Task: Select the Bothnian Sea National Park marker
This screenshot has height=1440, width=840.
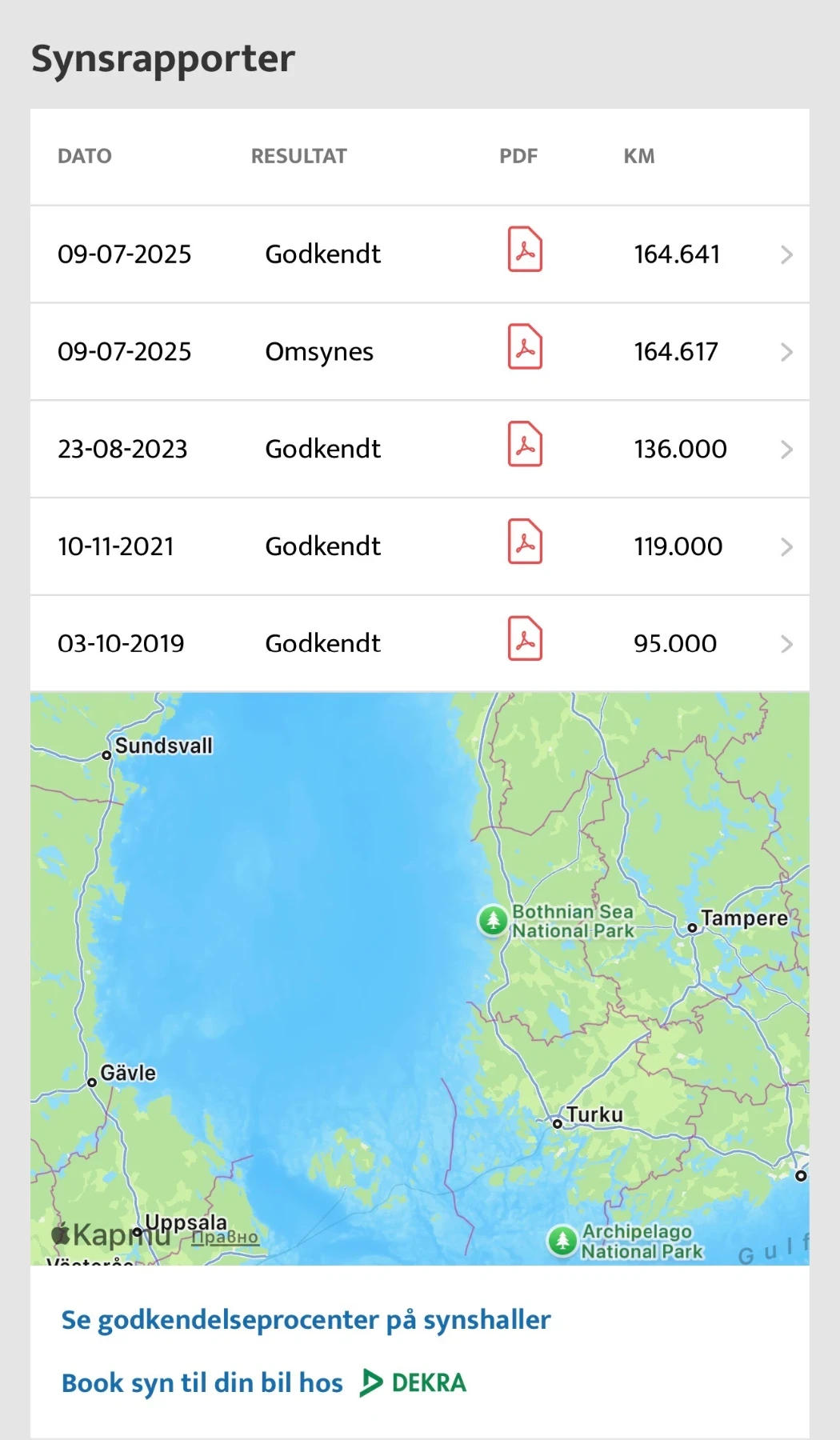Action: pos(494,920)
